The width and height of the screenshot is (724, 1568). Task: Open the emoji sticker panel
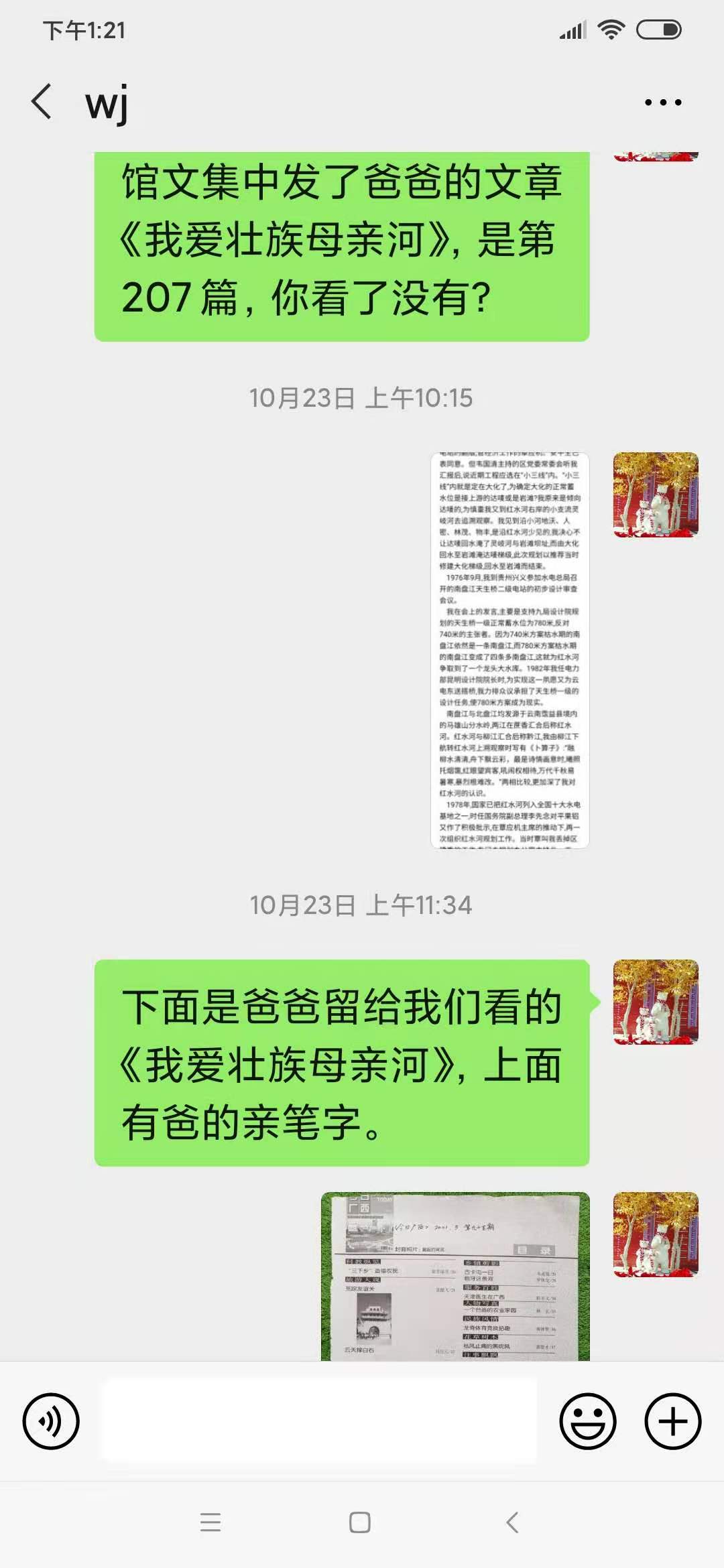[588, 1421]
